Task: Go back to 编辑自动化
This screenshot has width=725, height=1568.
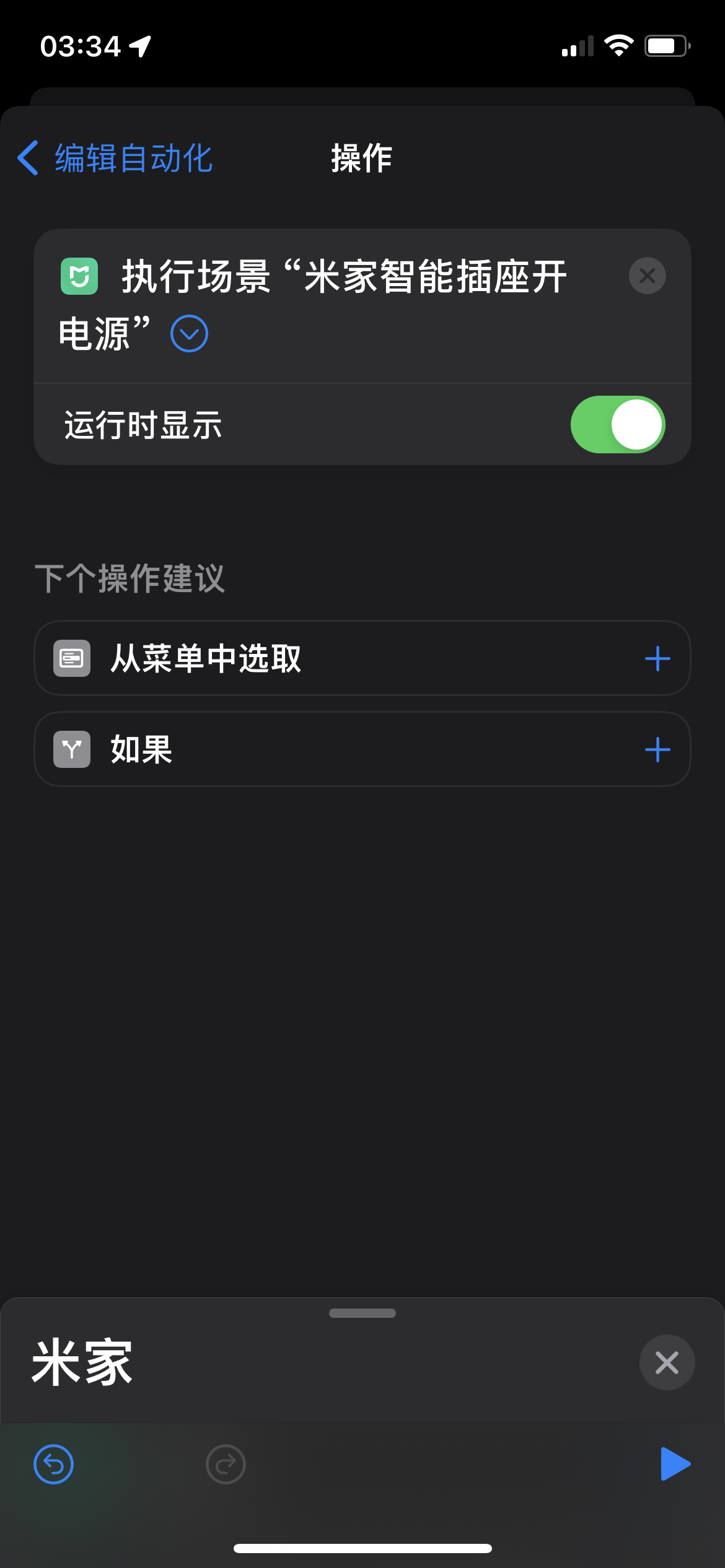Action: (115, 158)
